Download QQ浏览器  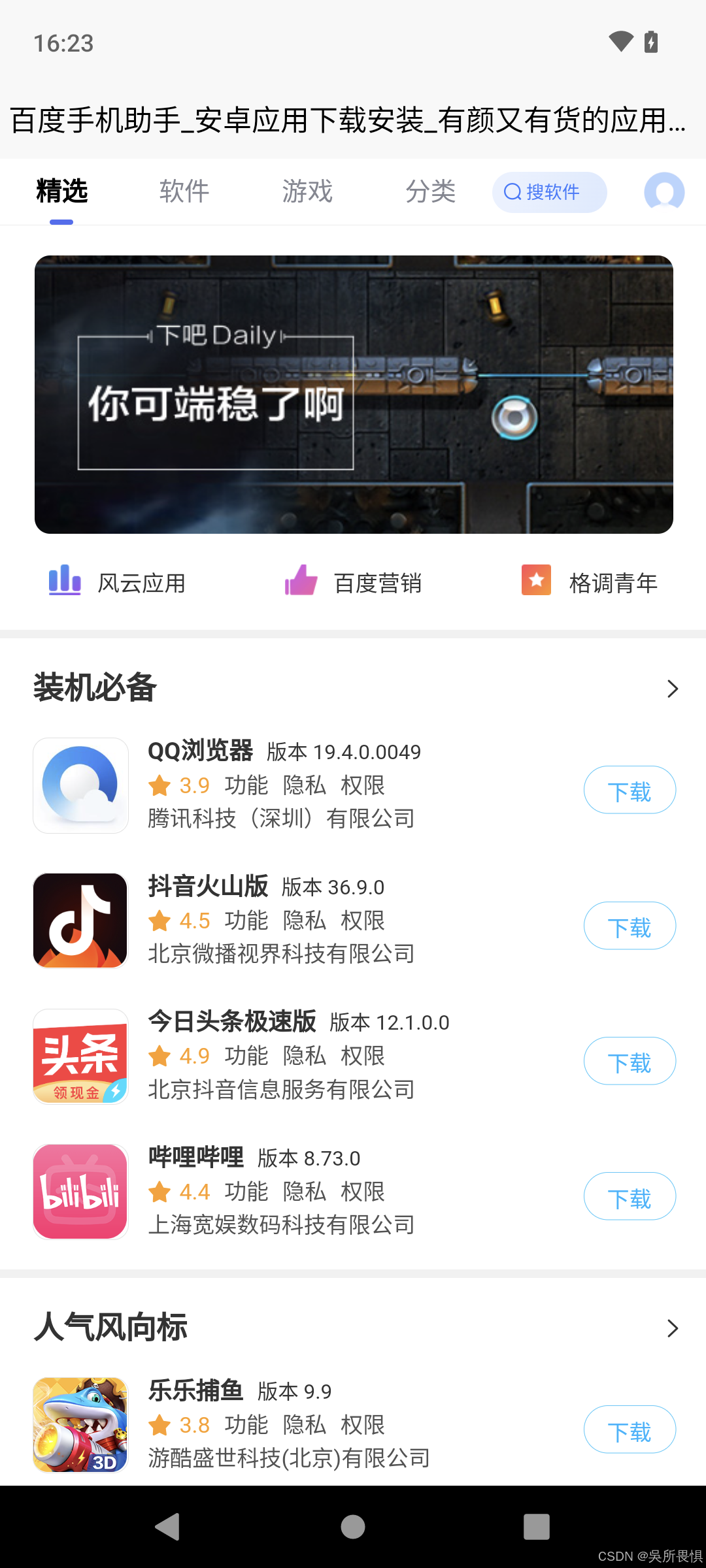point(630,790)
